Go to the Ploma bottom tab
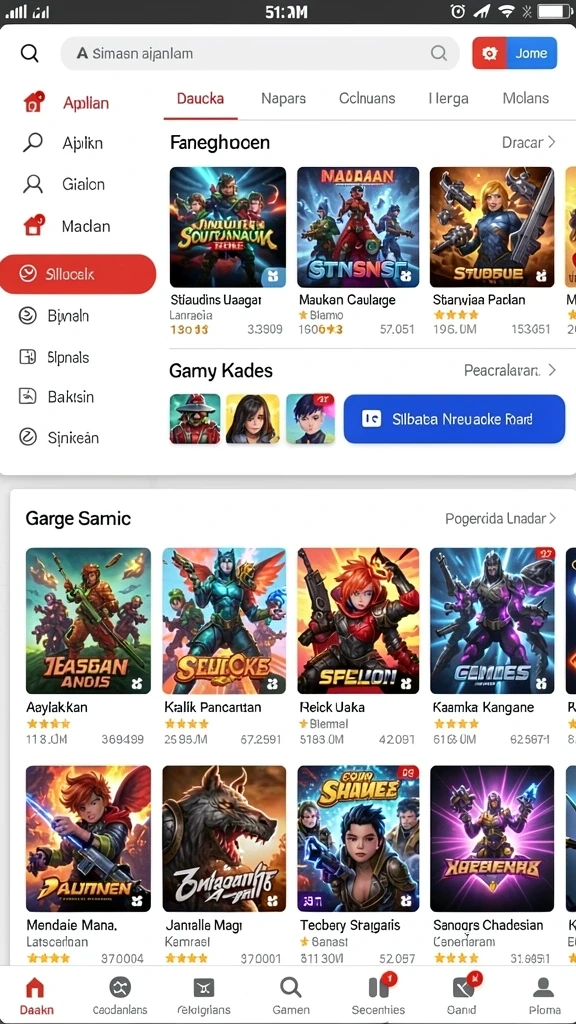576x1024 pixels. [544, 995]
